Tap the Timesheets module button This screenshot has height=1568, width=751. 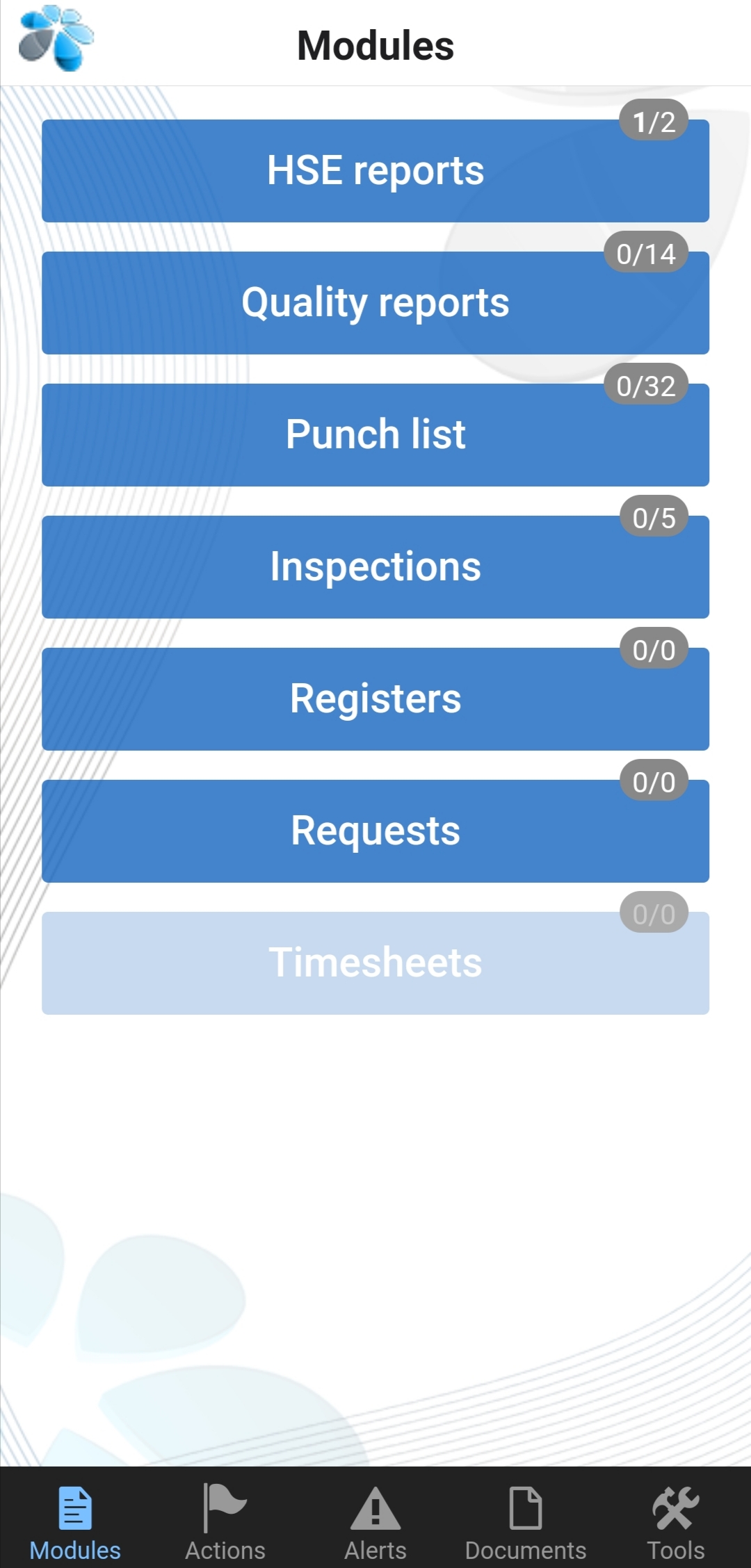click(x=375, y=963)
